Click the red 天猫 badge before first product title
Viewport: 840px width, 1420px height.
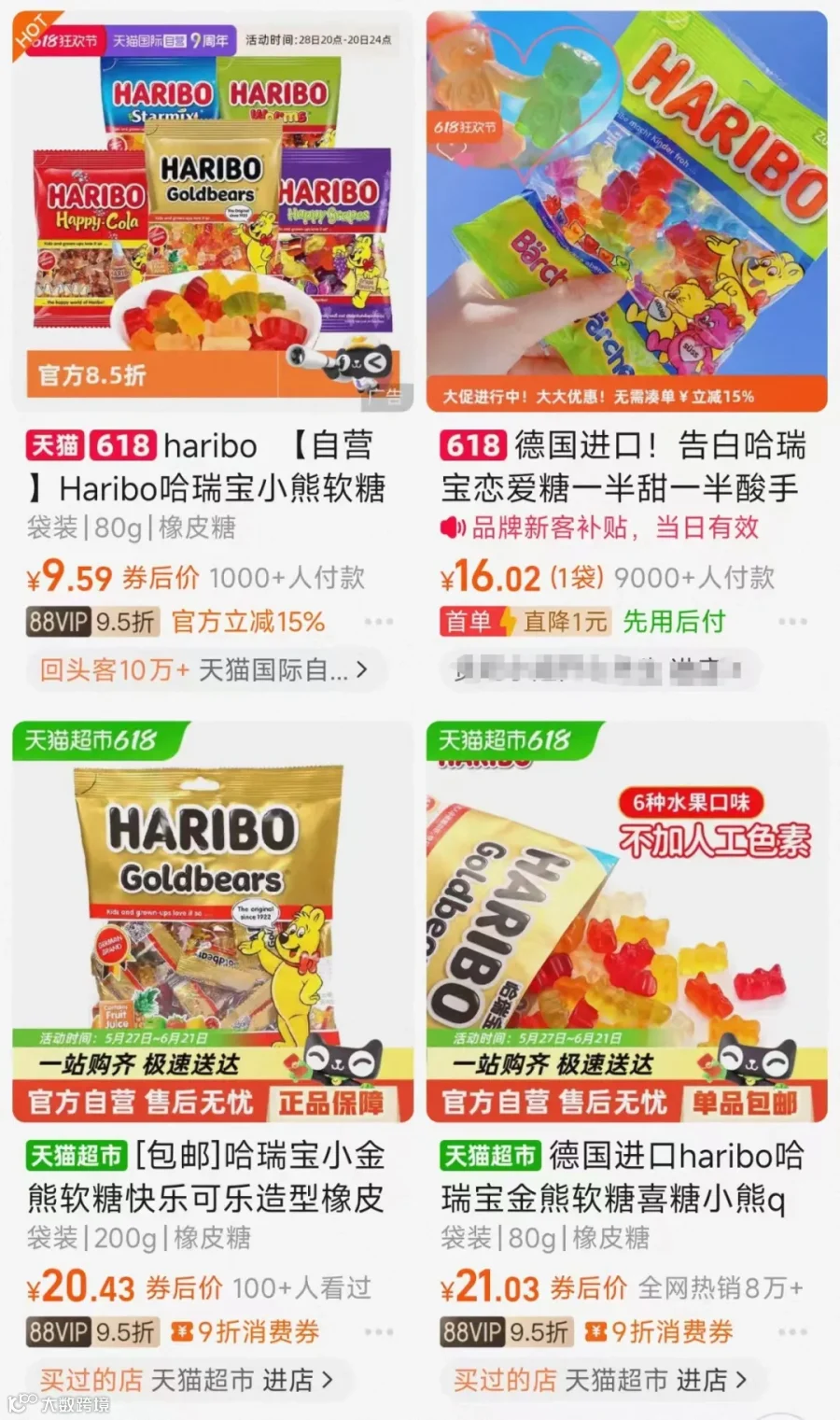pos(53,446)
